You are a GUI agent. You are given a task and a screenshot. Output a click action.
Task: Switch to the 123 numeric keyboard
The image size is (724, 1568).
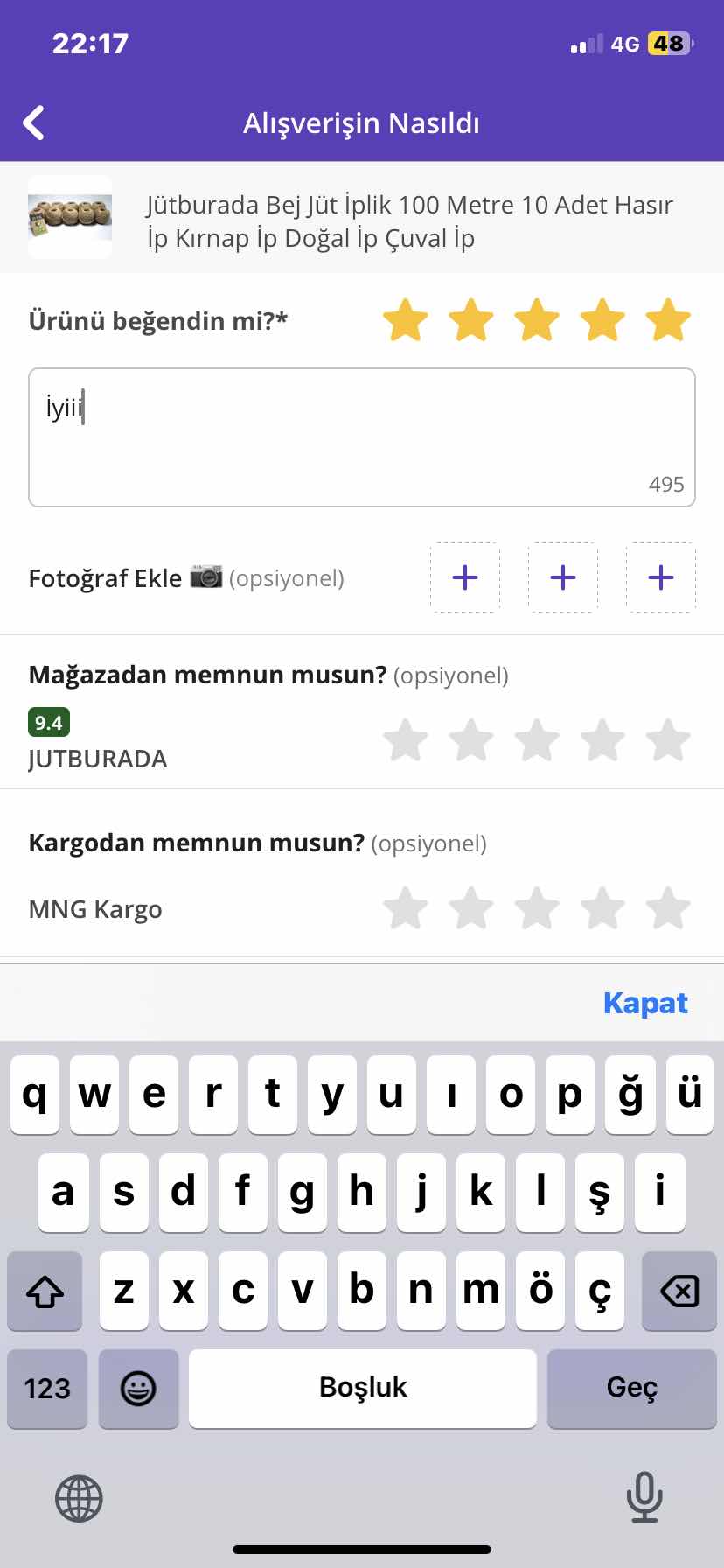click(x=47, y=1388)
